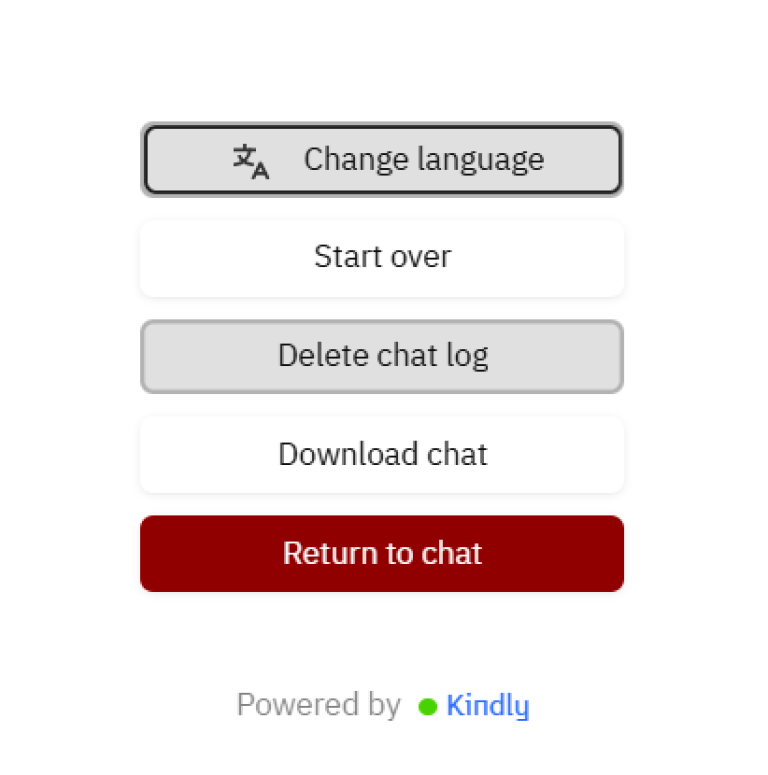This screenshot has width=768, height=775.
Task: Choose Delete chat log from the menu
Action: 383,356
